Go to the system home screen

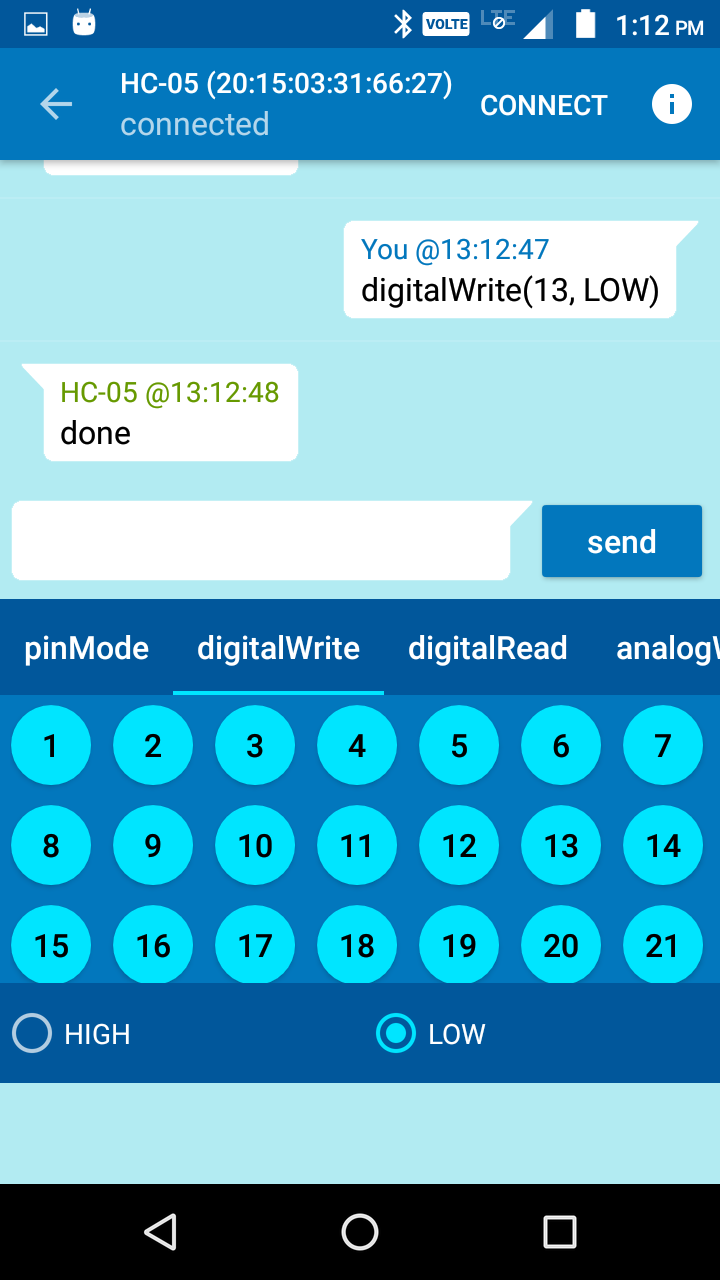point(360,1232)
